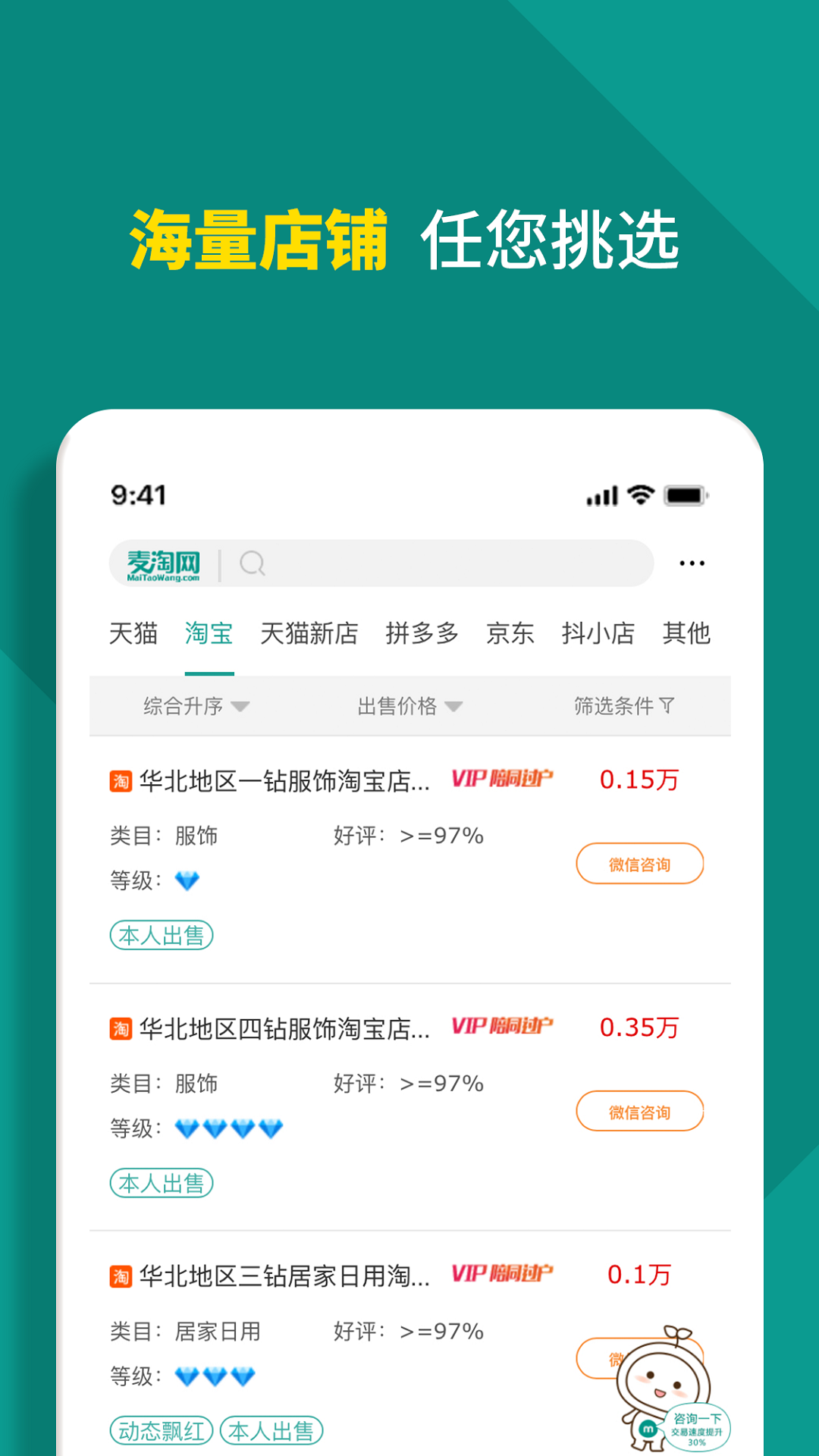Screen dimensions: 819x1456
Task: Toggle the 动态飘红 tag on third listing
Action: click(162, 1429)
